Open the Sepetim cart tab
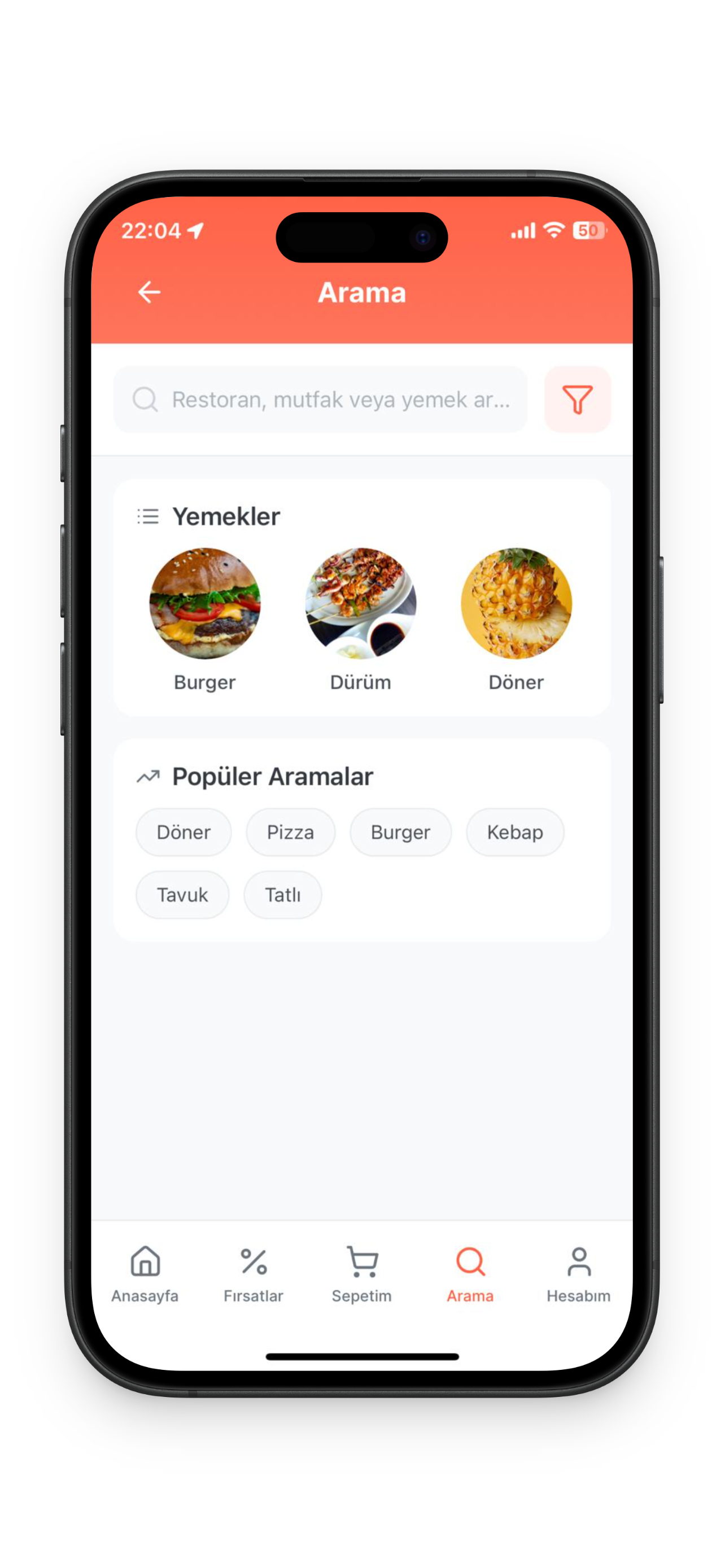 pyautogui.click(x=361, y=1273)
